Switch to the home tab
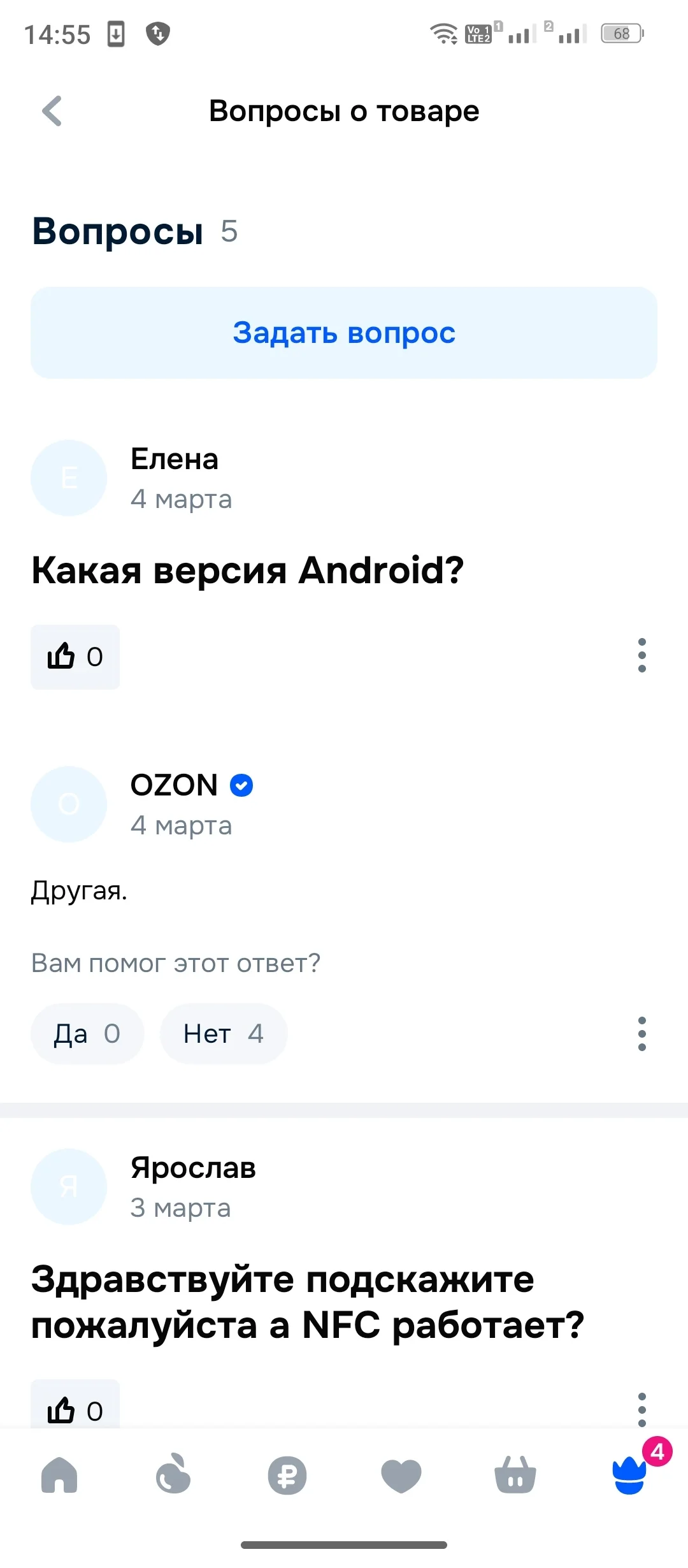This screenshot has height=1568, width=688. pyautogui.click(x=59, y=1476)
